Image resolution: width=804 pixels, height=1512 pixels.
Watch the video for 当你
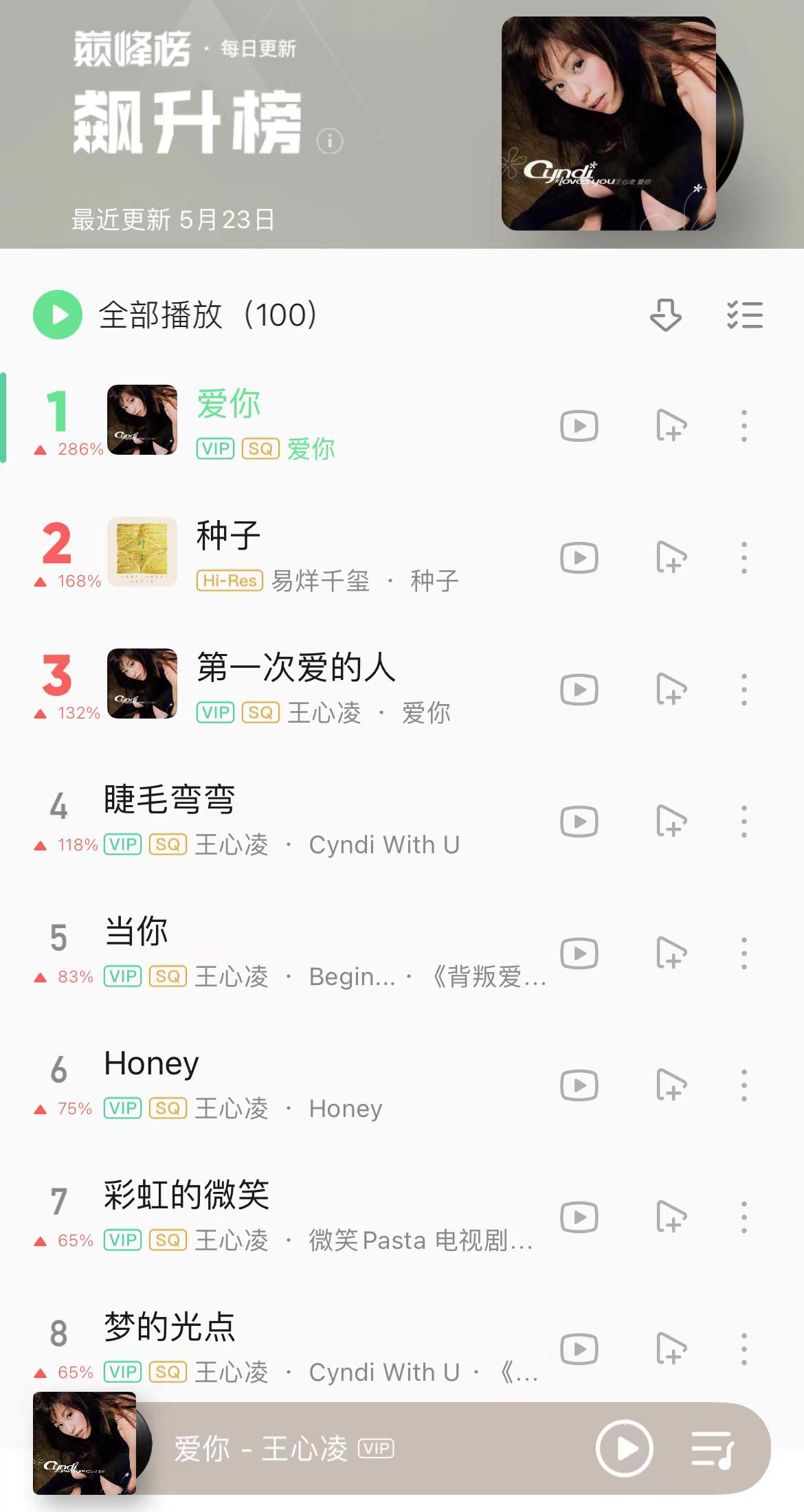coord(579,954)
